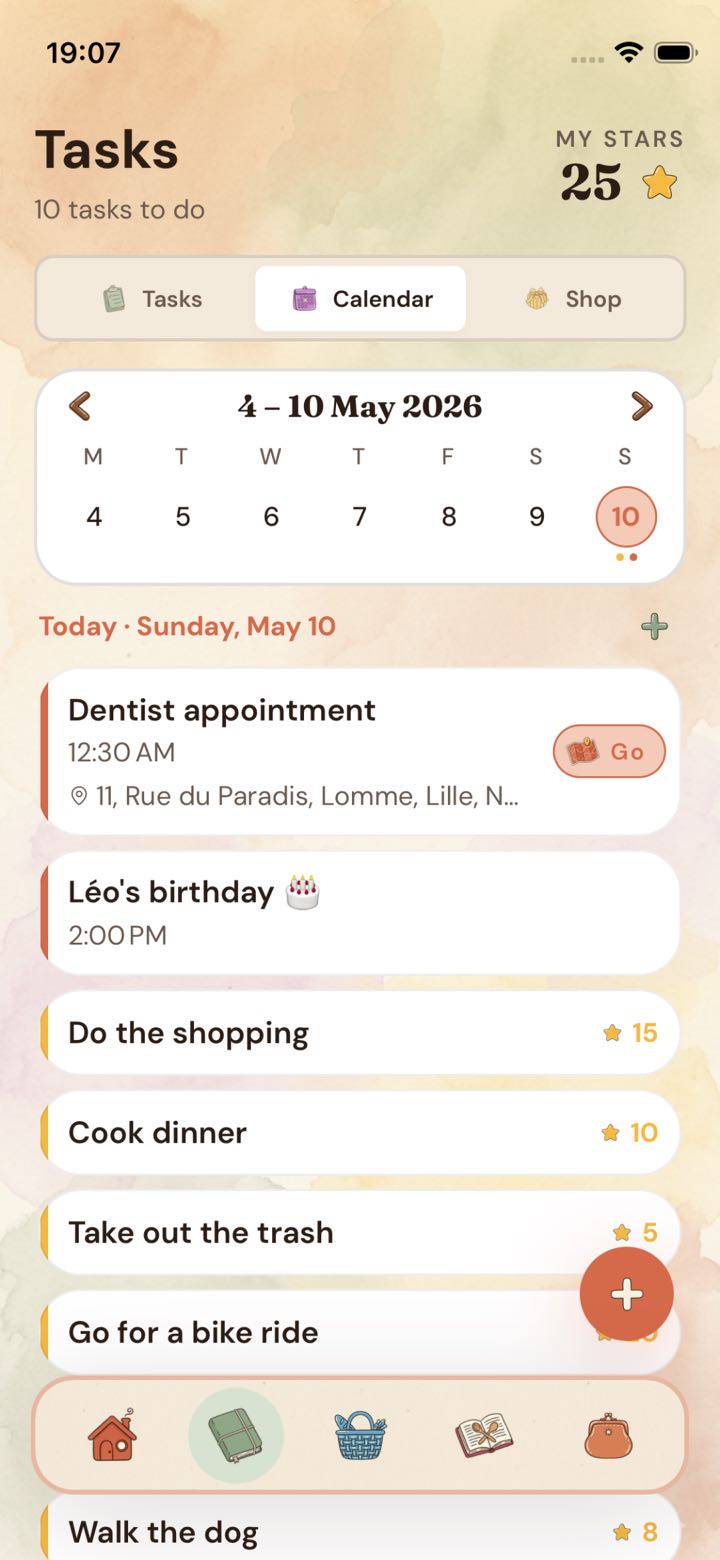This screenshot has width=720, height=1560.
Task: Create a new task with the floating plus
Action: (x=627, y=1294)
